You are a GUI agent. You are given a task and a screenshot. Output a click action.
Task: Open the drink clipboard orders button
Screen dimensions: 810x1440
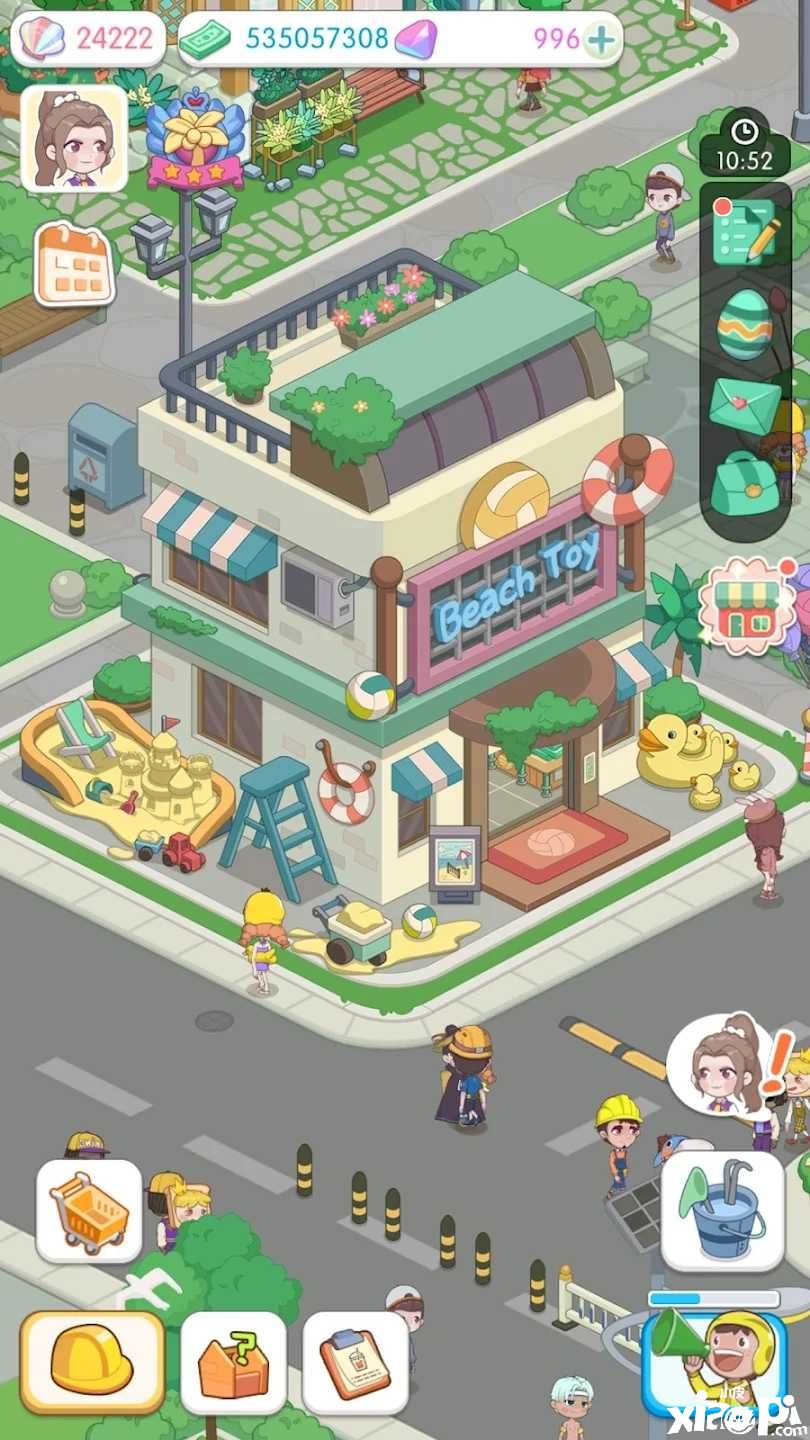355,1361
